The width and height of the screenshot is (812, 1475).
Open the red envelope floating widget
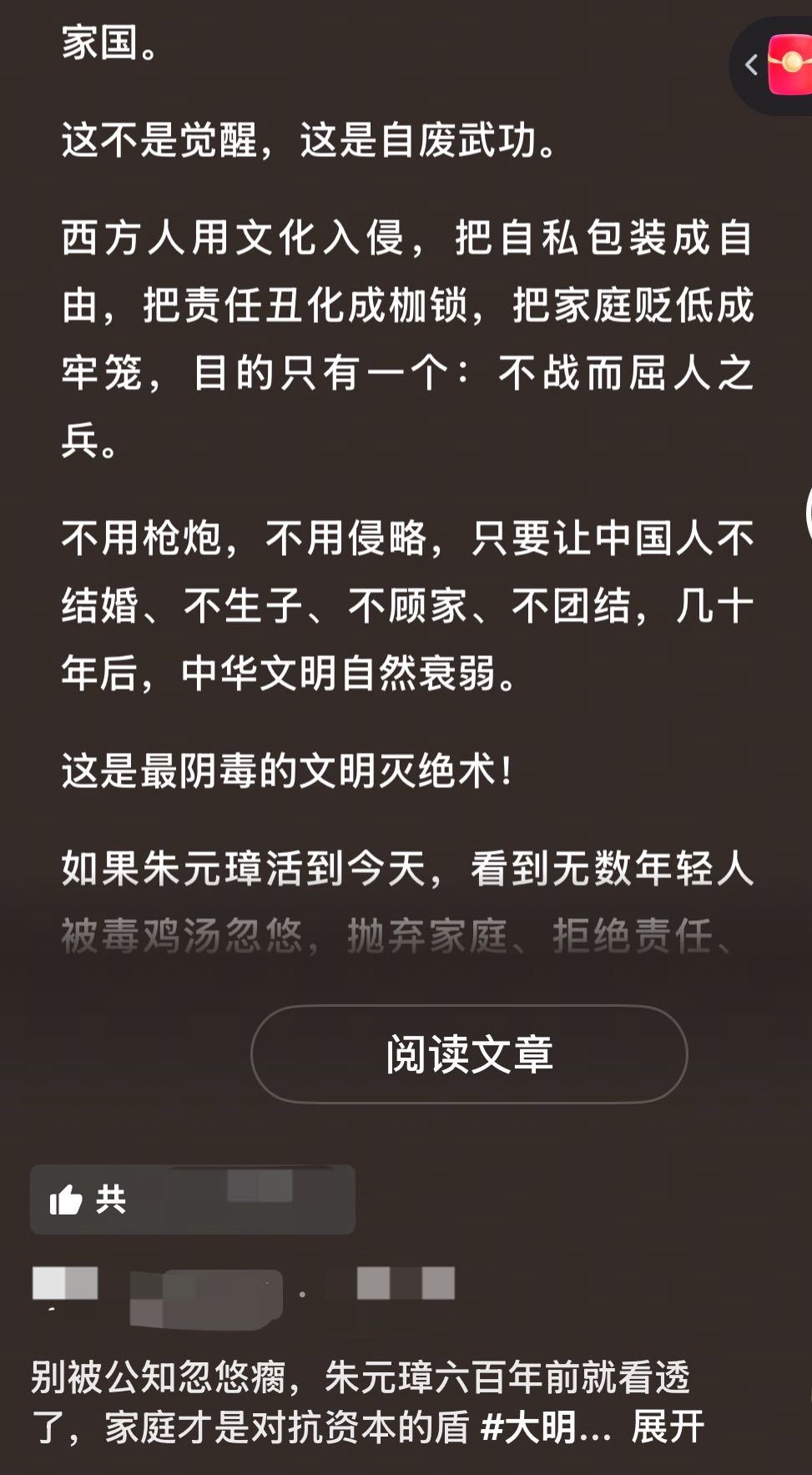coord(789,64)
